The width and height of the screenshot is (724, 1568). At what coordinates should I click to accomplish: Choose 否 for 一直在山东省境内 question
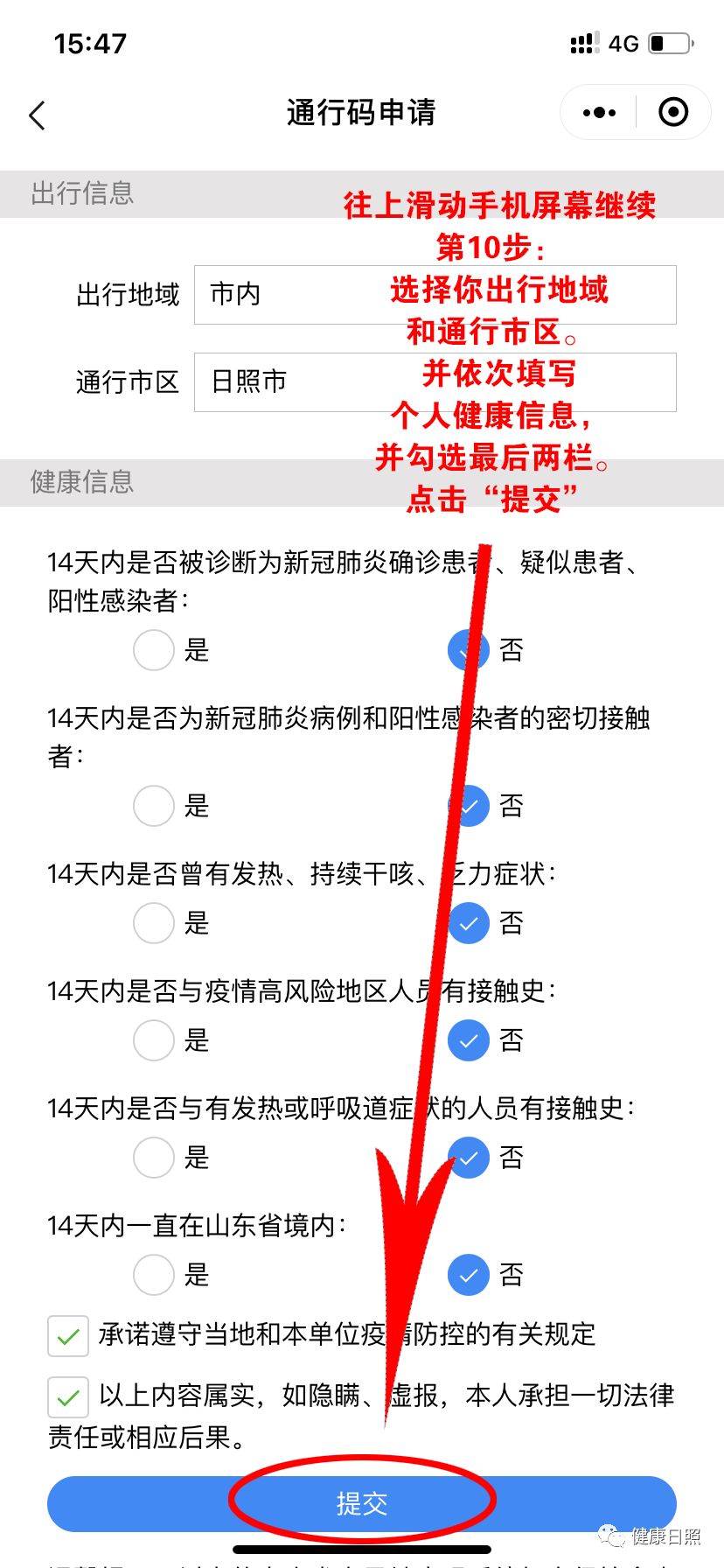pyautogui.click(x=469, y=1275)
